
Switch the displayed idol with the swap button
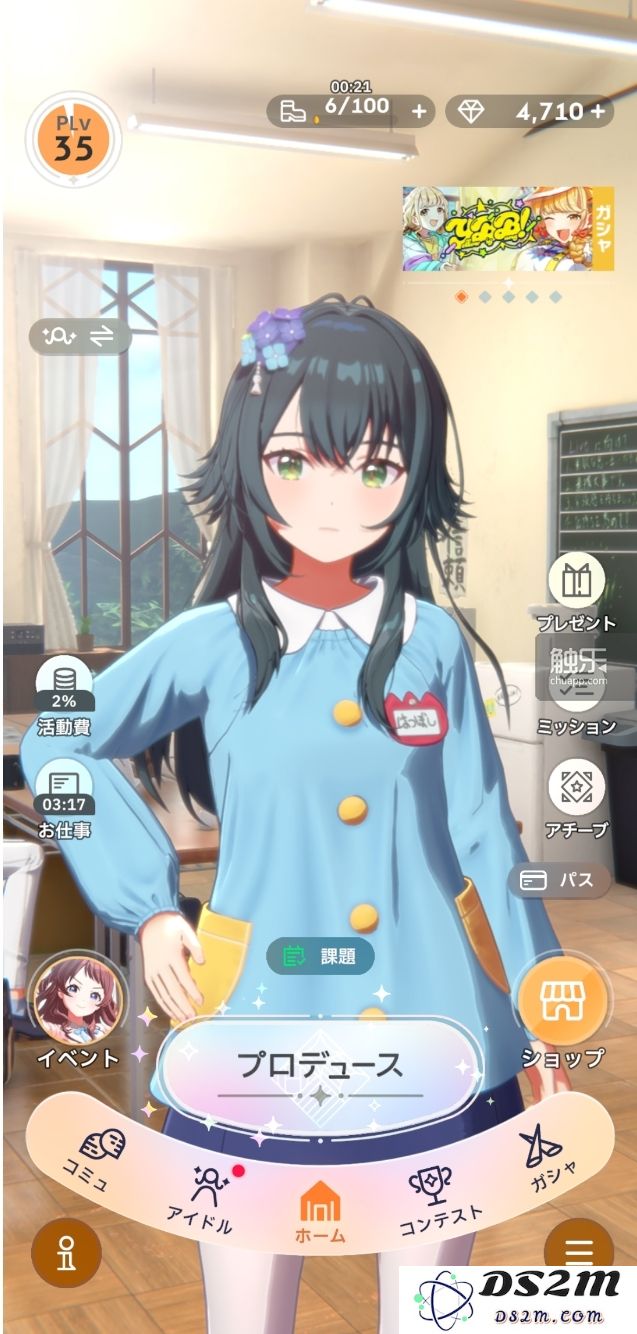coord(80,336)
